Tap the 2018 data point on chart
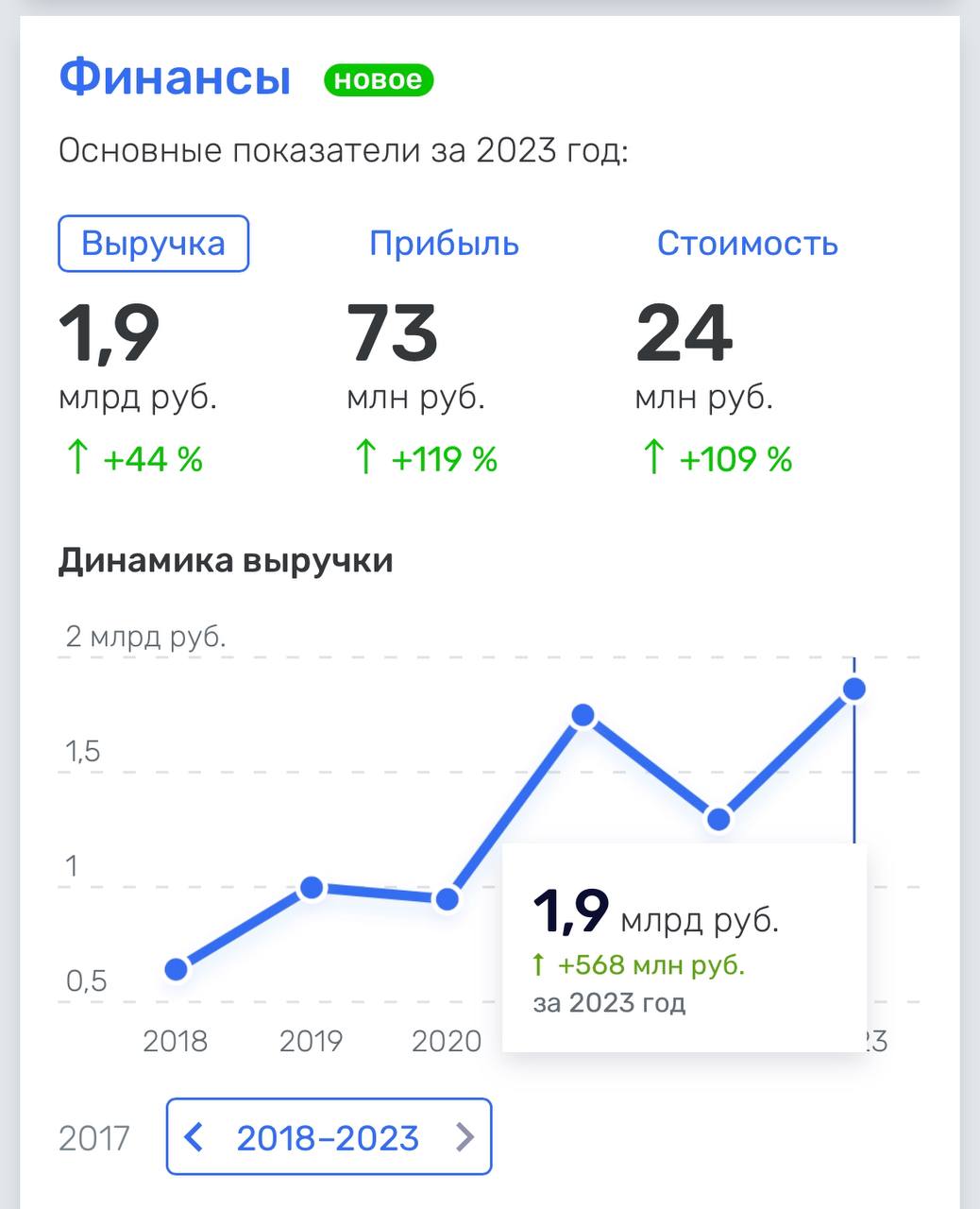The width and height of the screenshot is (980, 1209). (177, 969)
